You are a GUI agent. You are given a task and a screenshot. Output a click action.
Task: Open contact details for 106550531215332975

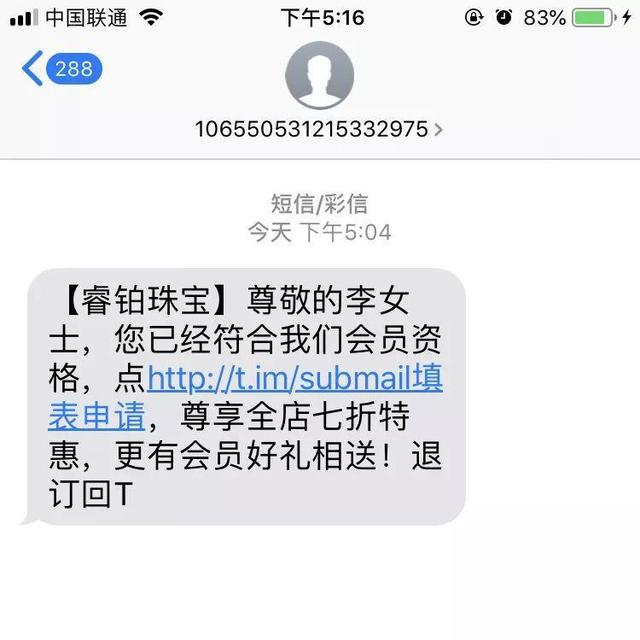pos(318,129)
